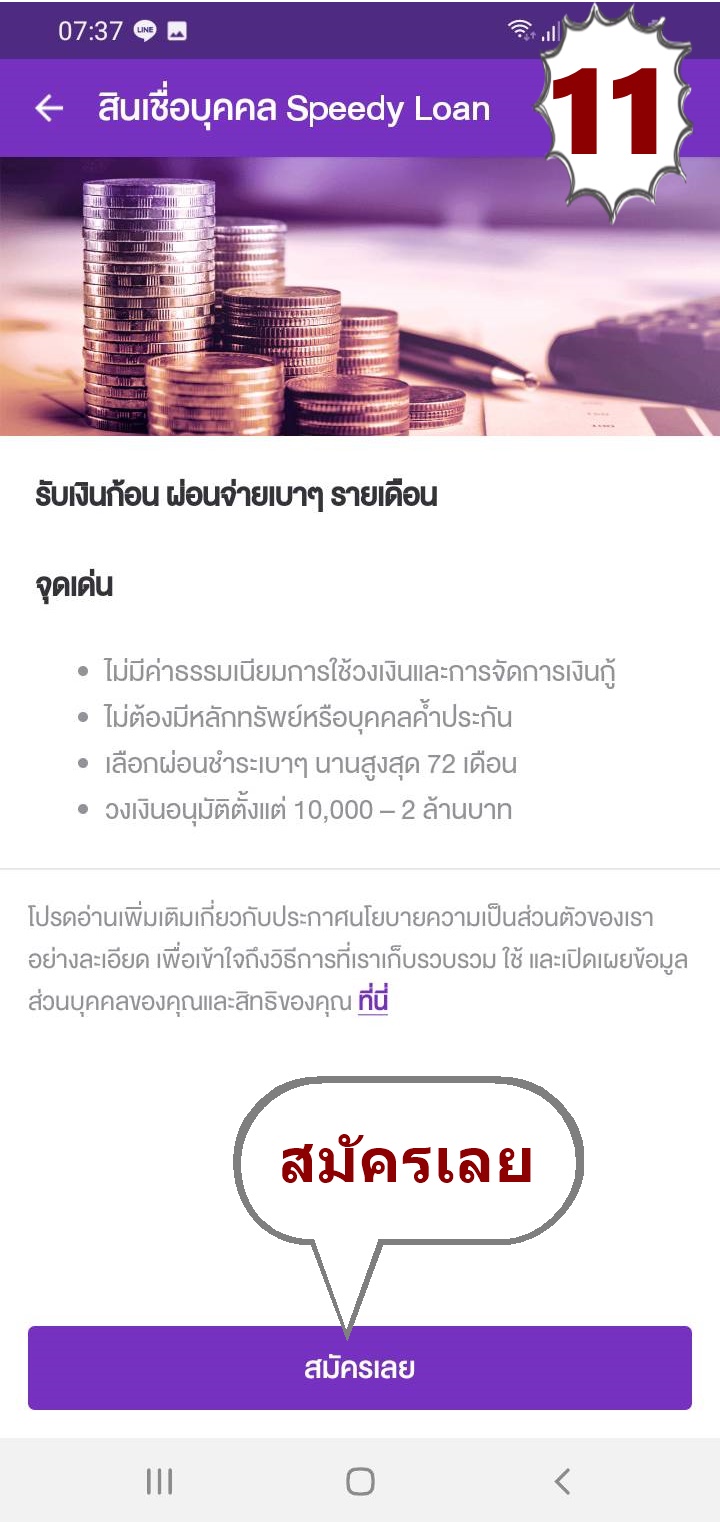This screenshot has width=720, height=1522.
Task: Tap the system back button
Action: [562, 1481]
